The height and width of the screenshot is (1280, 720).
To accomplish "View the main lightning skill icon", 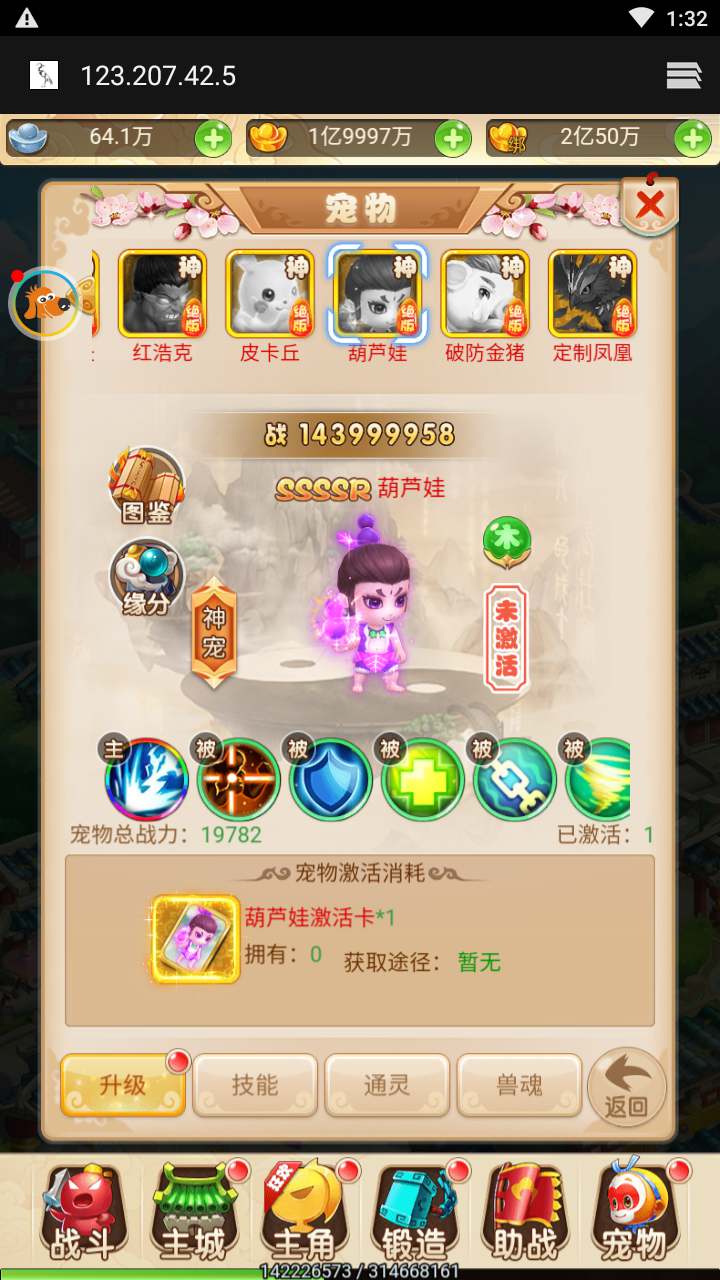I will (146, 778).
